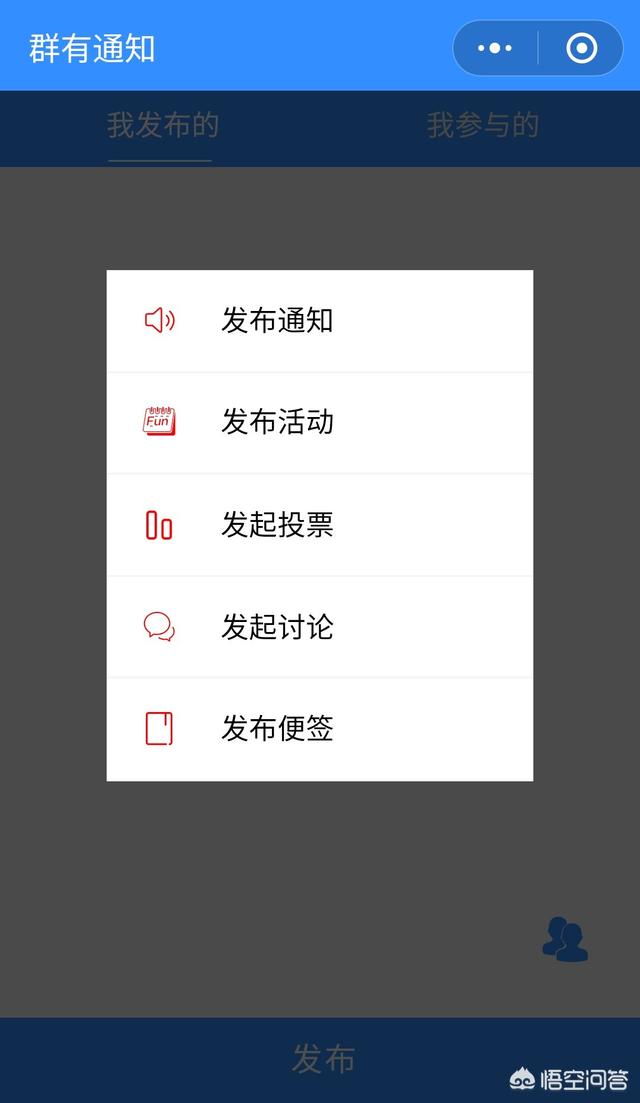Open 发起讨论 to start discussion
Screen dimensions: 640x1103
pos(277,627)
